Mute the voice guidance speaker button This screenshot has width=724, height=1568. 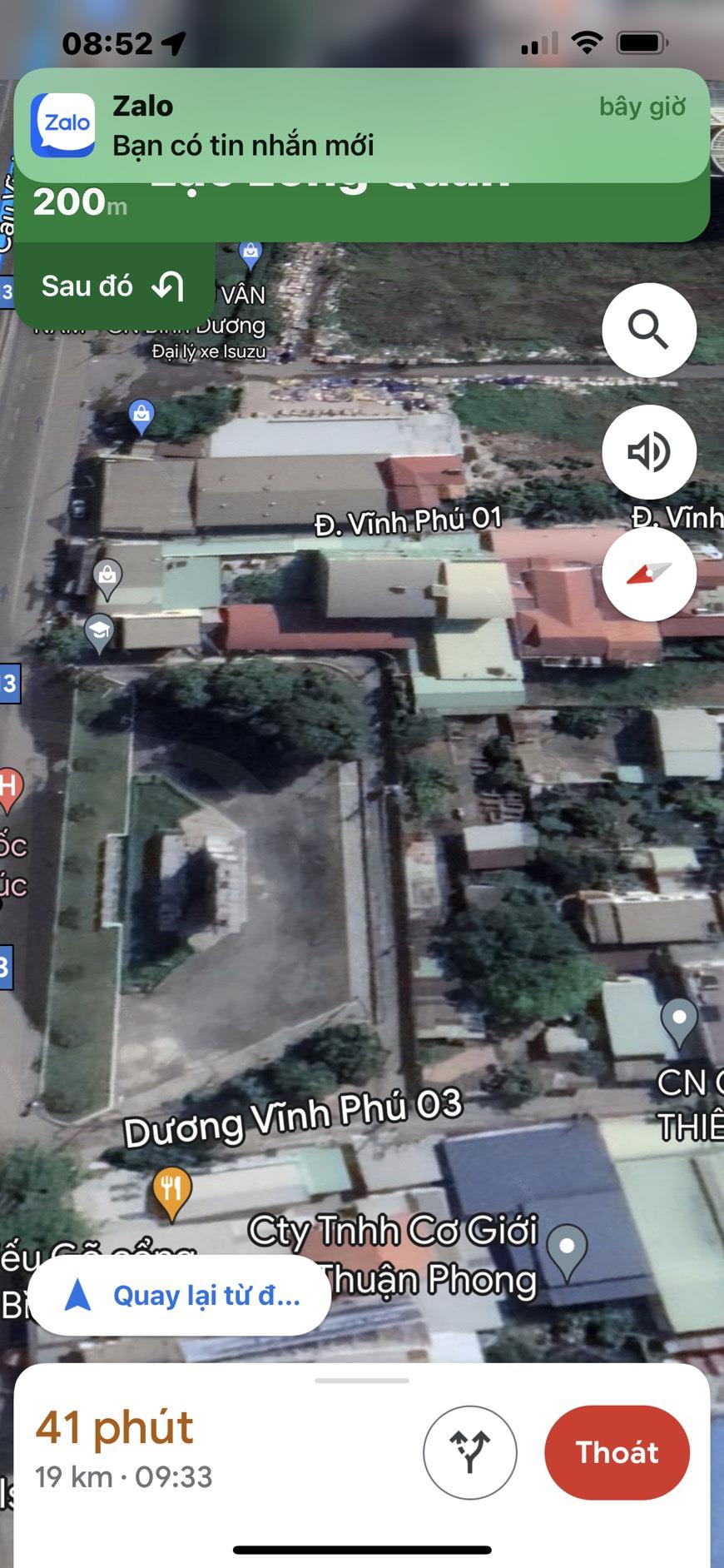pyautogui.click(x=649, y=452)
